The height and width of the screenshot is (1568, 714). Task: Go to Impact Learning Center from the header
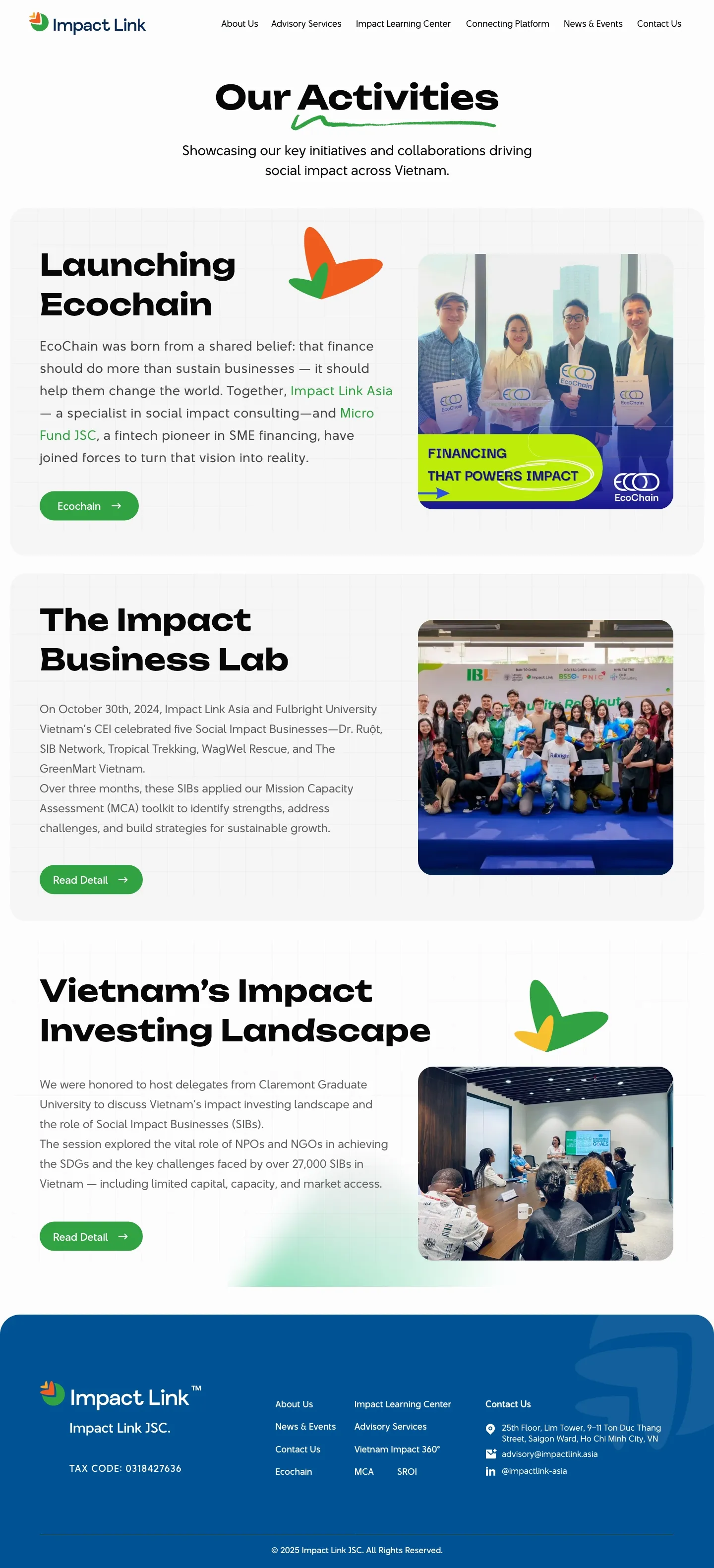403,24
